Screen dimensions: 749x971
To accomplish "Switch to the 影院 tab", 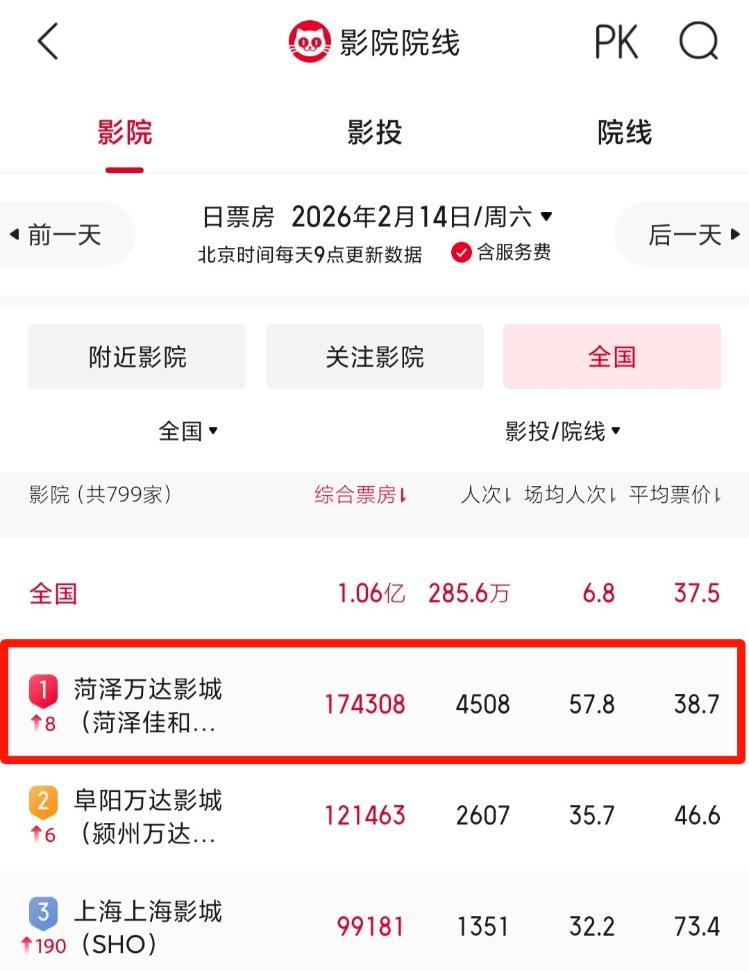I will point(125,132).
